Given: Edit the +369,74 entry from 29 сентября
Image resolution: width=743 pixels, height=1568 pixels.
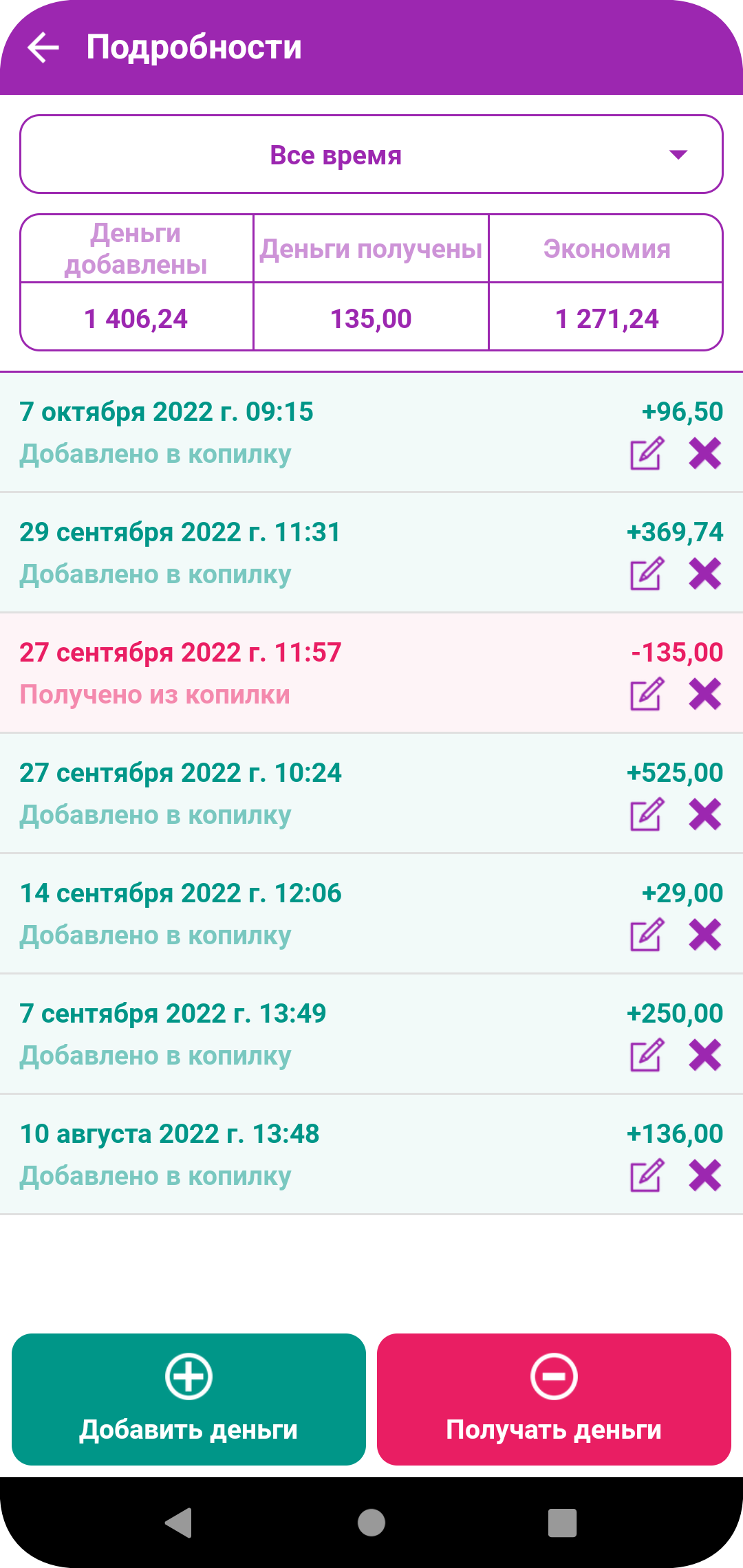Looking at the screenshot, I should click(x=647, y=574).
